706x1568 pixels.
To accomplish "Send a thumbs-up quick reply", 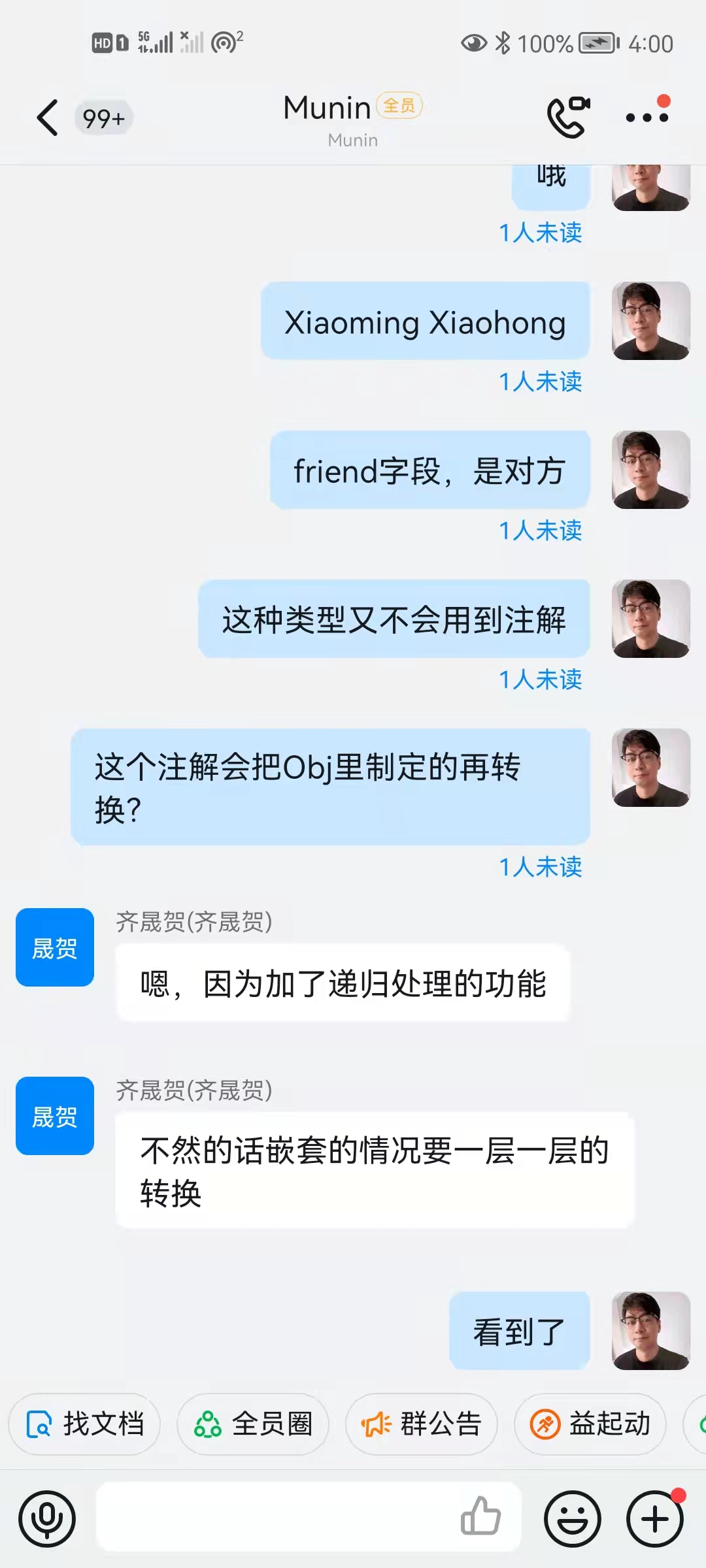I will 480,1516.
